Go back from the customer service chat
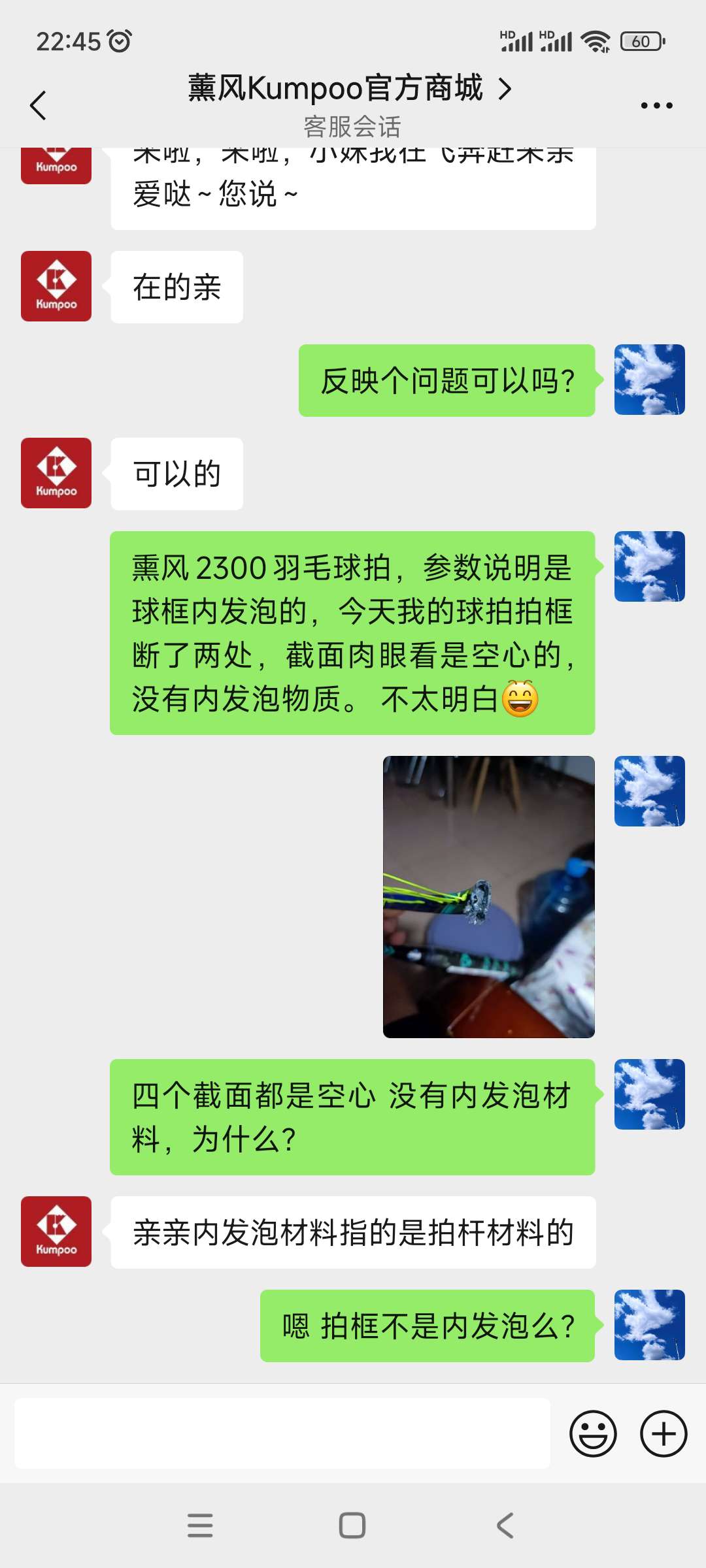The width and height of the screenshot is (706, 1568). 39,105
